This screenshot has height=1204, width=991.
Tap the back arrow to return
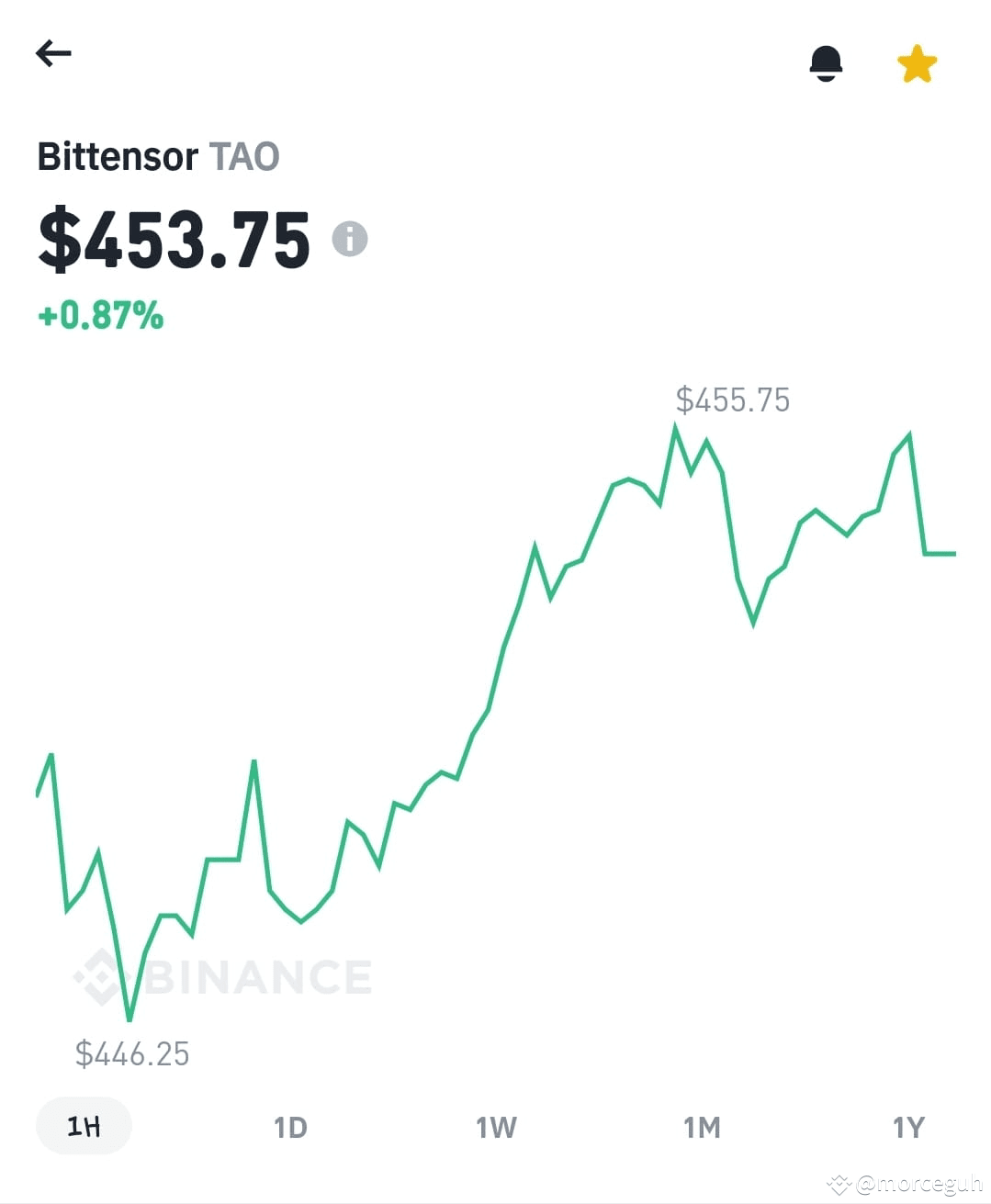tap(53, 53)
